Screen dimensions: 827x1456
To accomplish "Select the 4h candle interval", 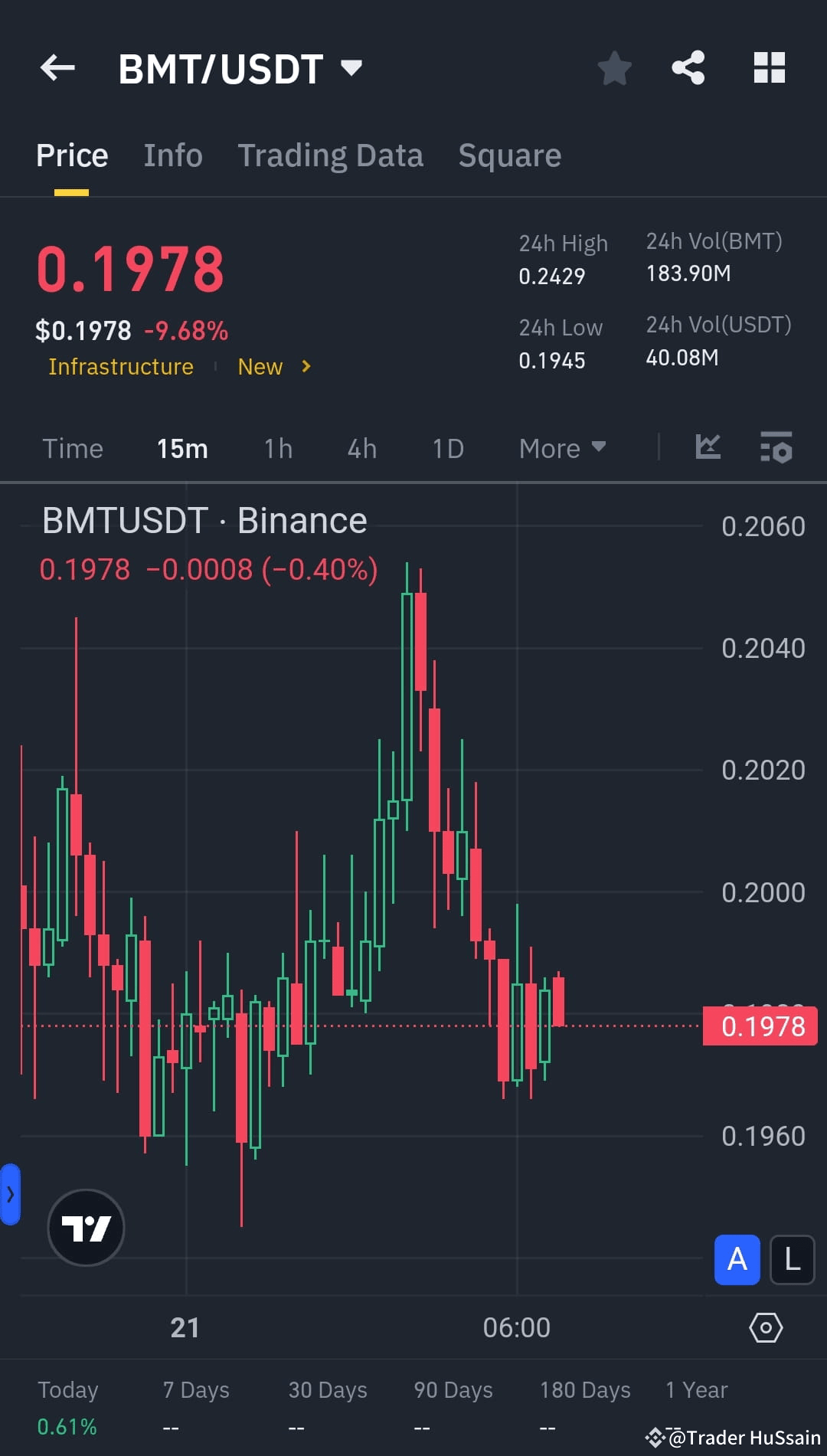I will [361, 448].
